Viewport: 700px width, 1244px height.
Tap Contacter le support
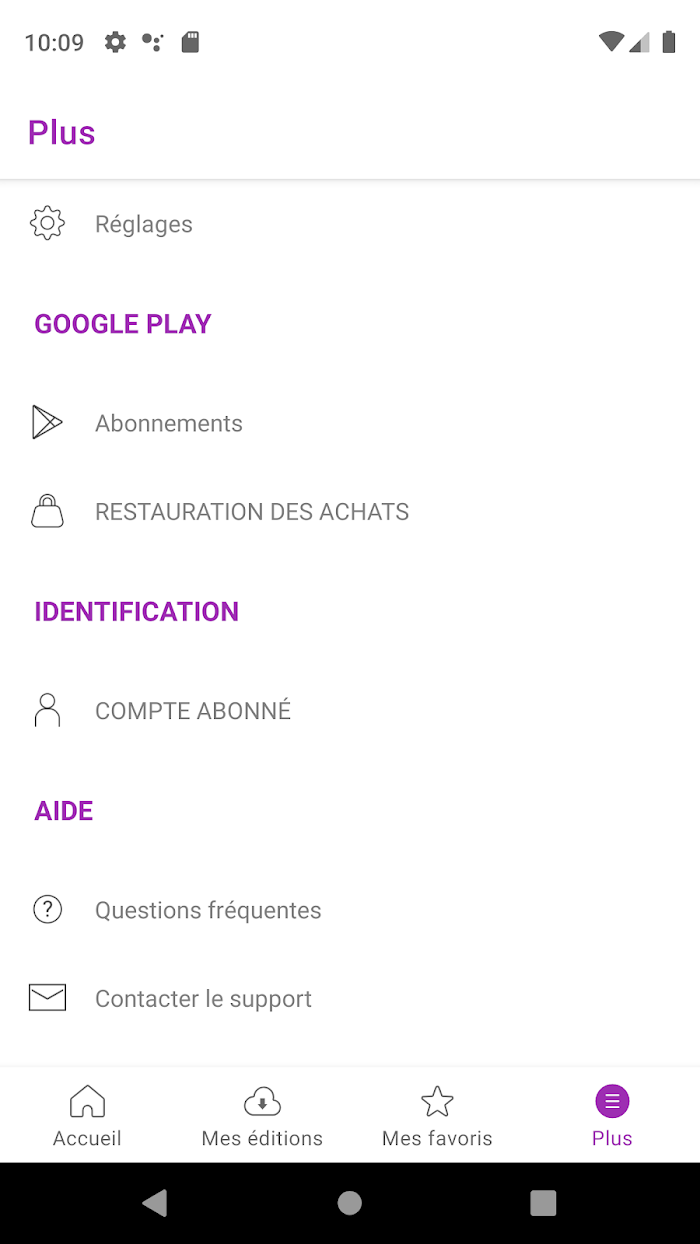coord(350,998)
